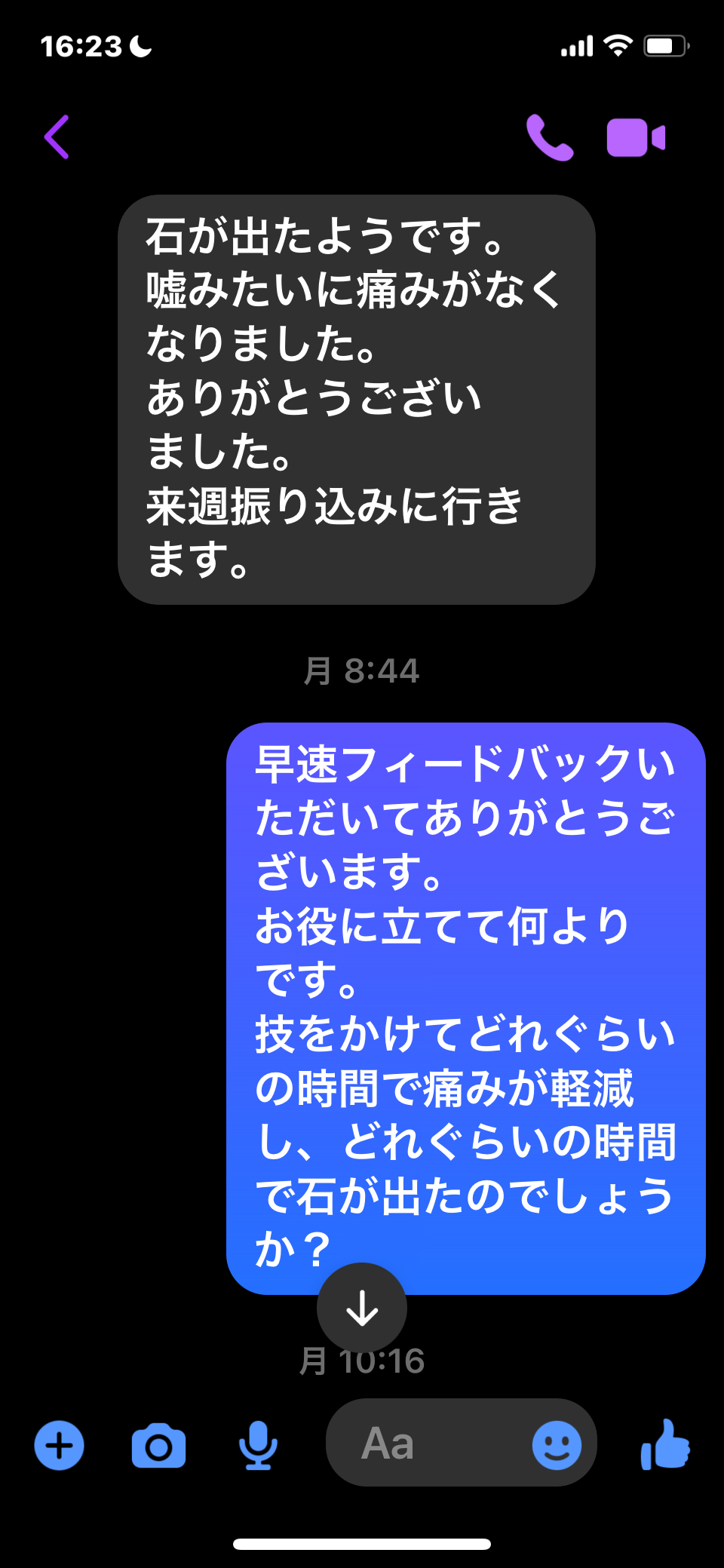Viewport: 724px width, 1568px height.
Task: Jump to latest messages with the down arrow
Action: pyautogui.click(x=363, y=1308)
